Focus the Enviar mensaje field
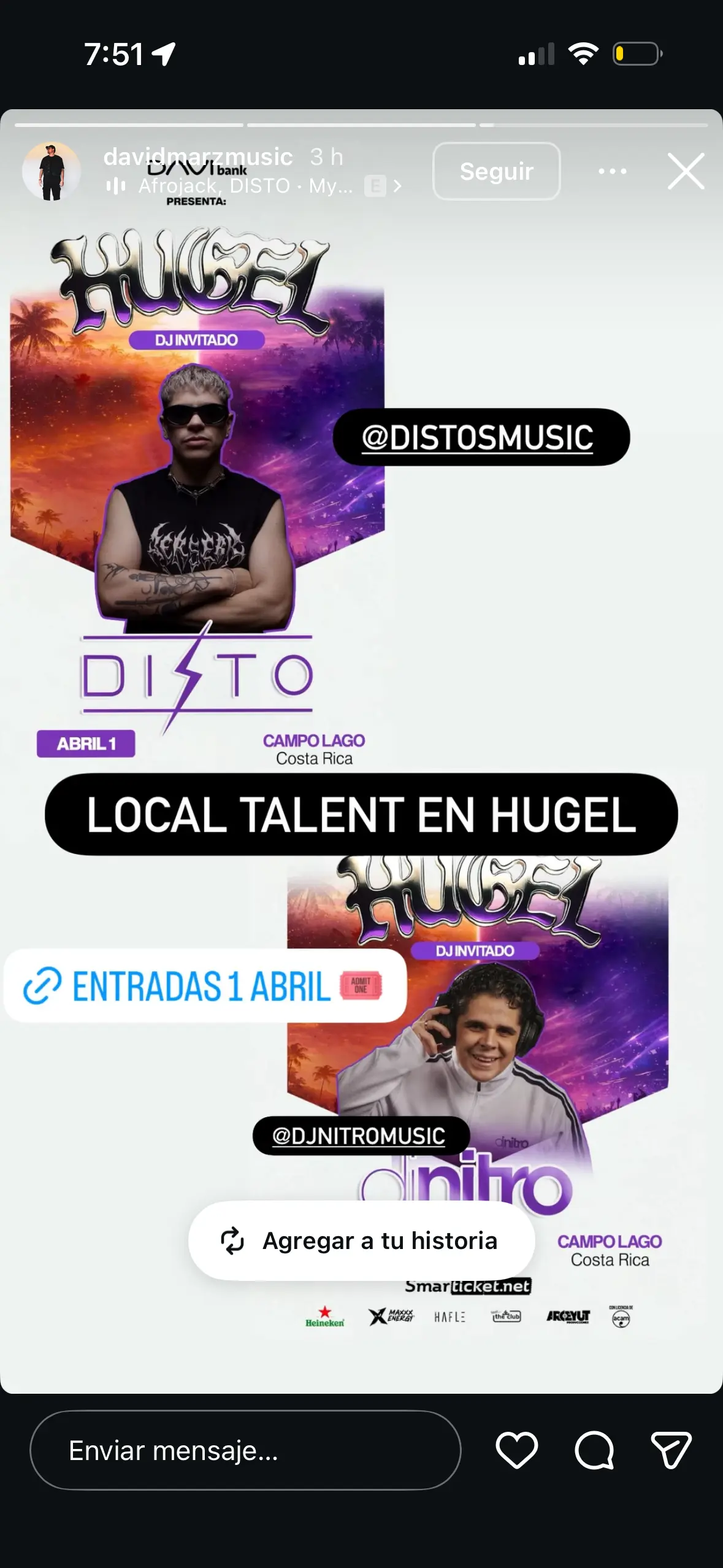 245,1450
